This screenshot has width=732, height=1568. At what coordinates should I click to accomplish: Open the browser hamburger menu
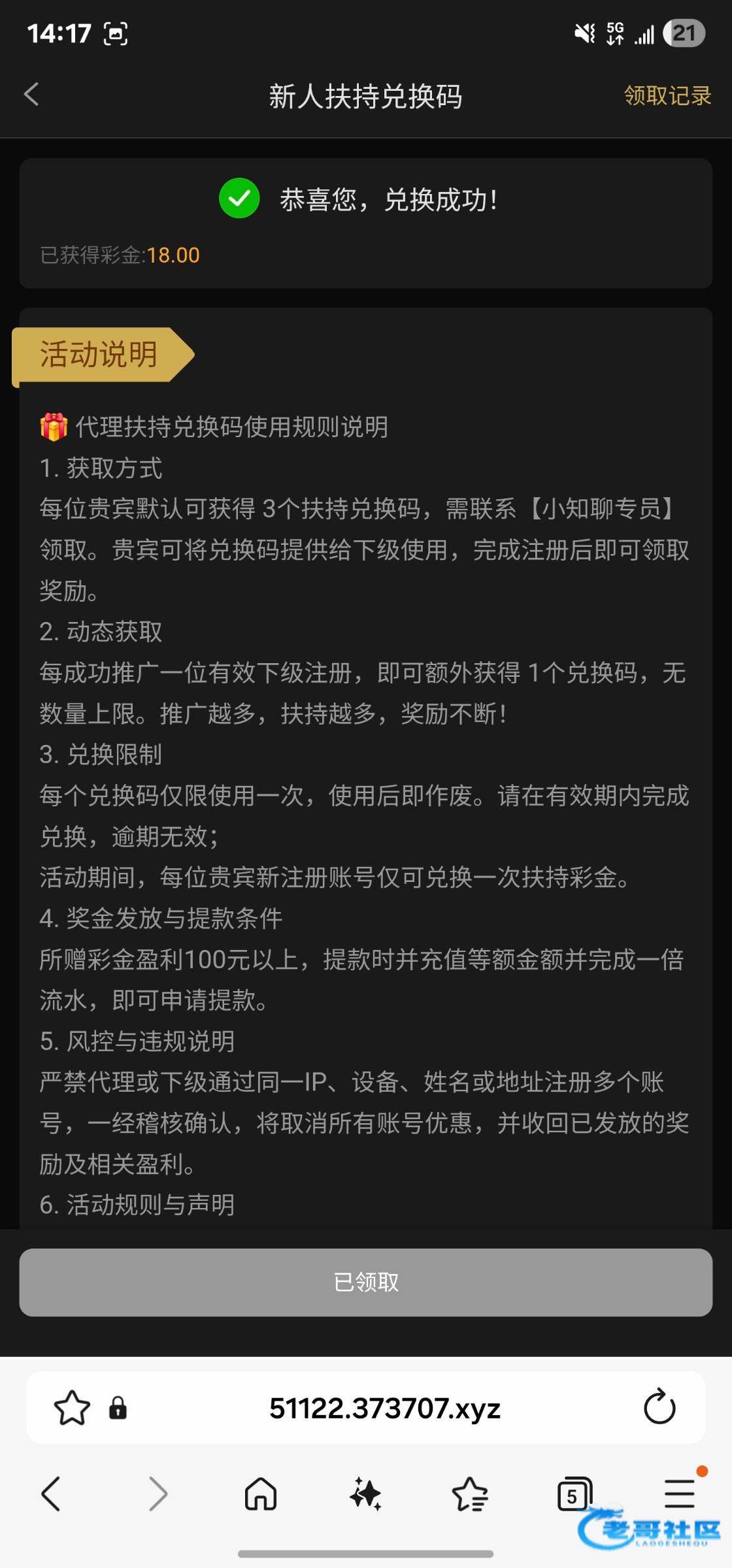[680, 1494]
